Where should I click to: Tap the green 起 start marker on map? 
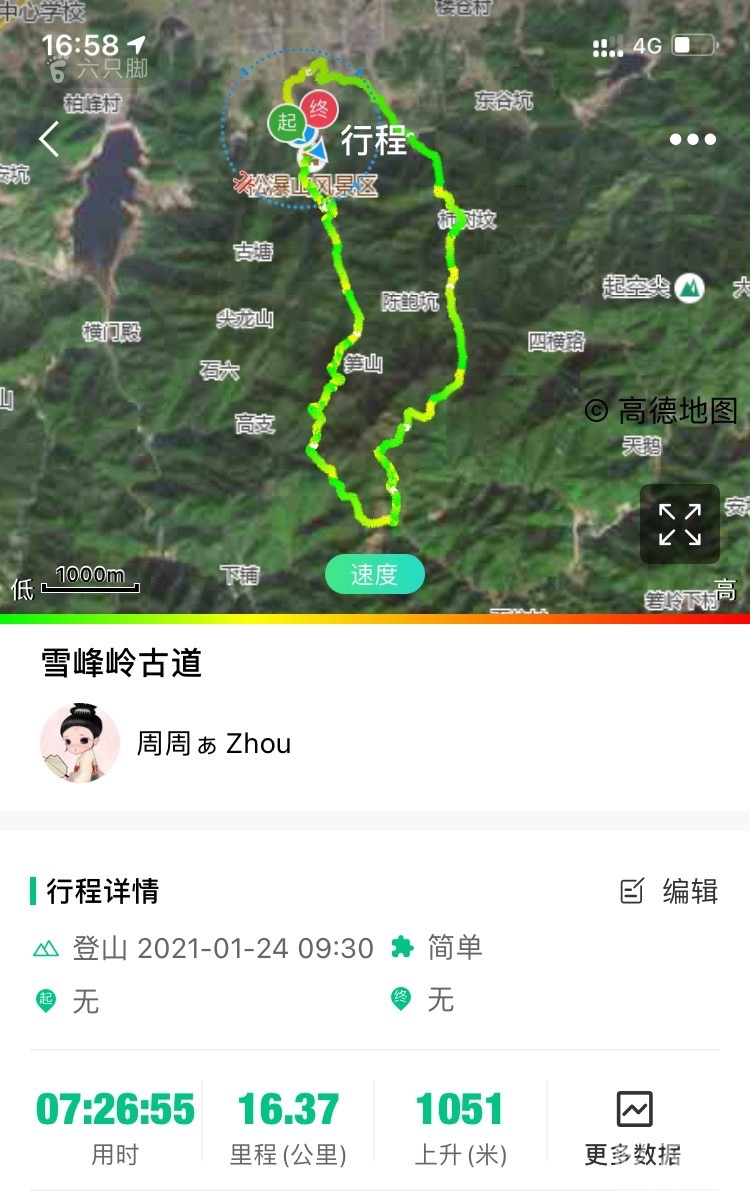(x=287, y=122)
